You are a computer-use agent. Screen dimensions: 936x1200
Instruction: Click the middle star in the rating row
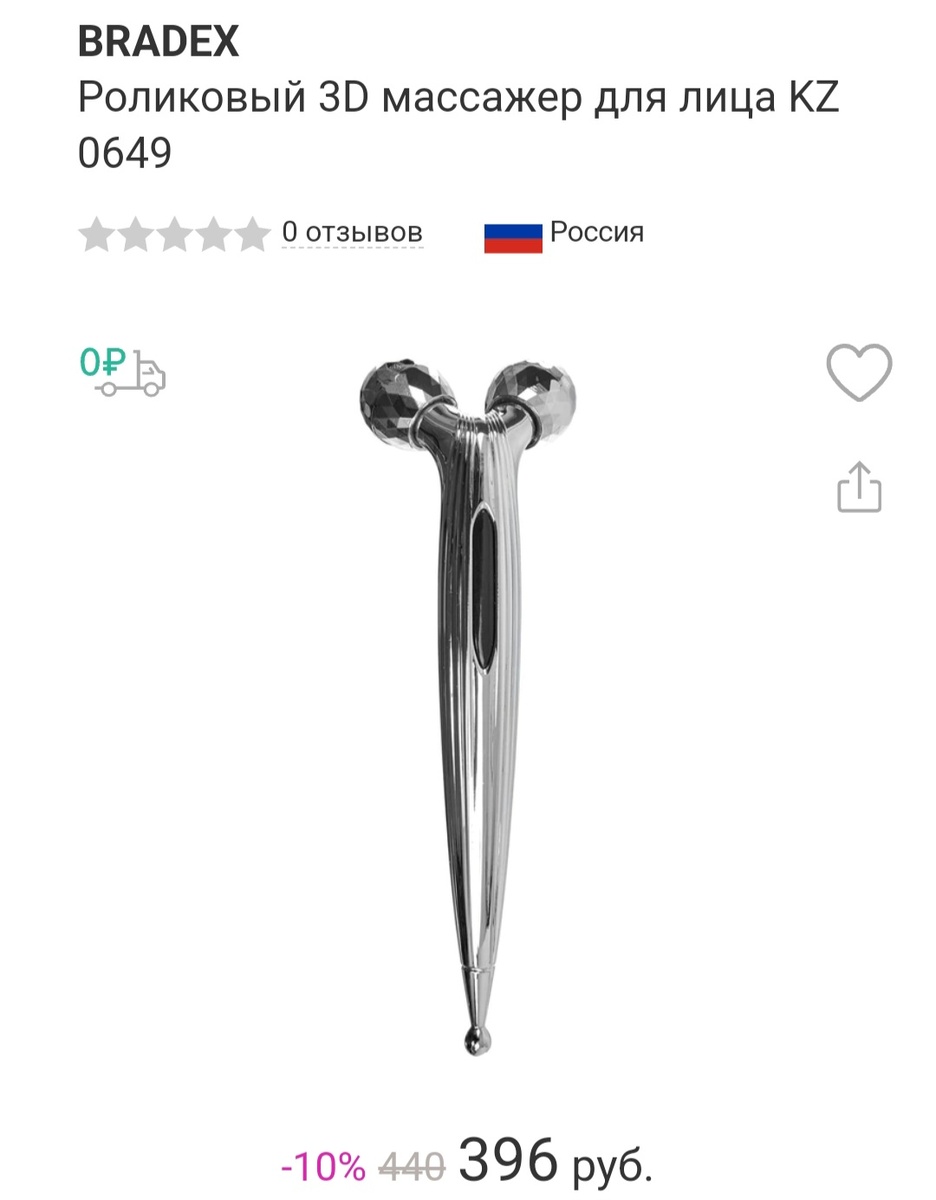[x=176, y=234]
